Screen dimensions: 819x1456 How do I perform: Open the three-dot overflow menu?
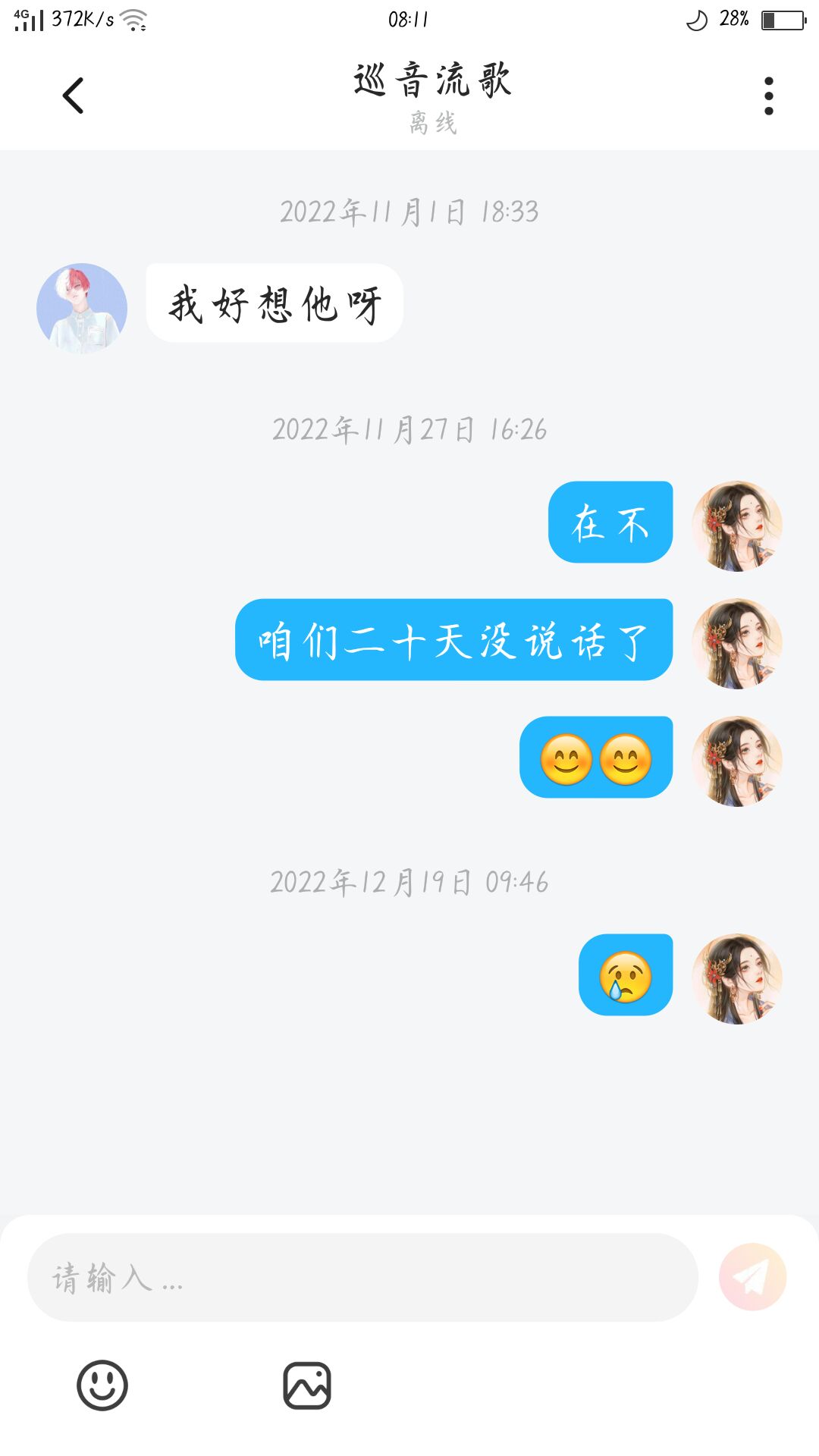pos(768,96)
